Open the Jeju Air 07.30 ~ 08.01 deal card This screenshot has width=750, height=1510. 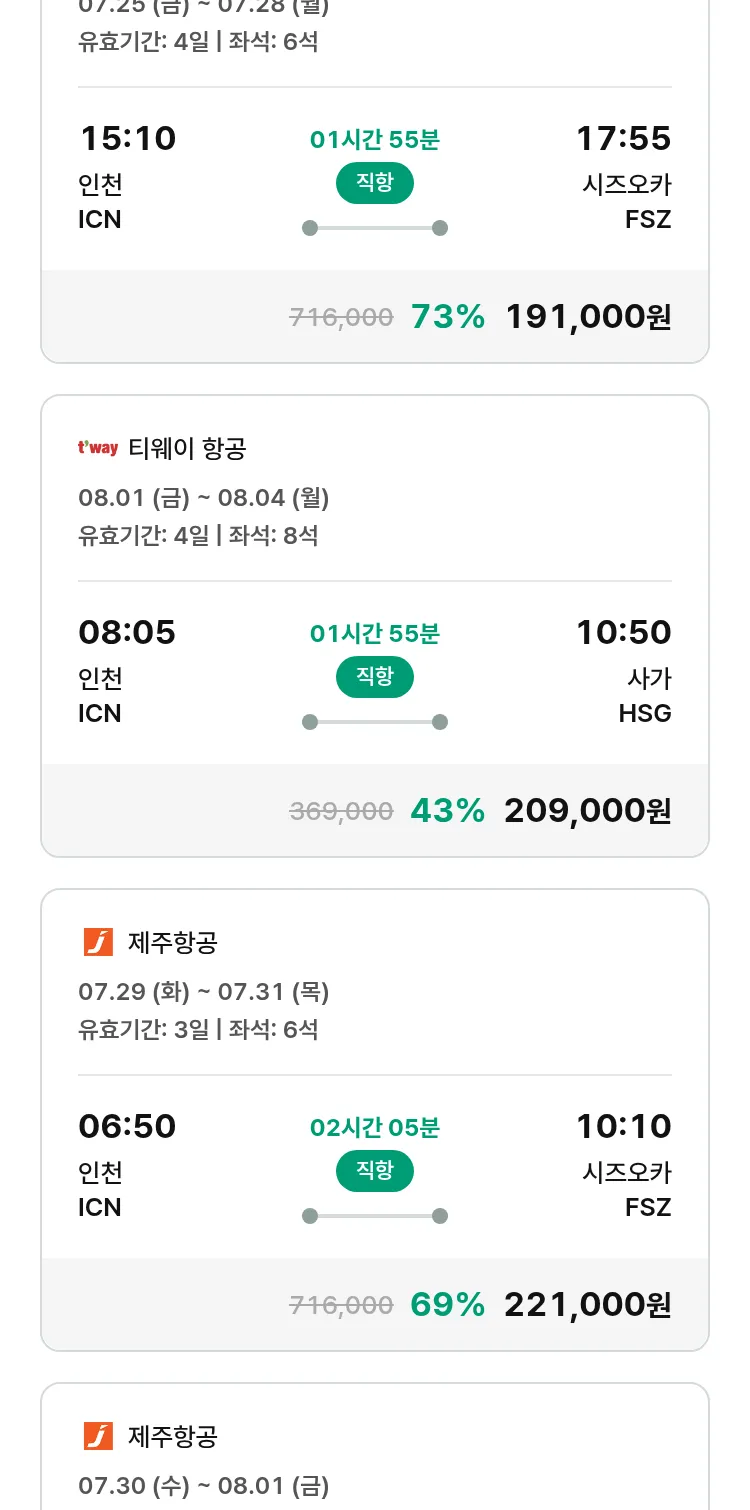[375, 1446]
